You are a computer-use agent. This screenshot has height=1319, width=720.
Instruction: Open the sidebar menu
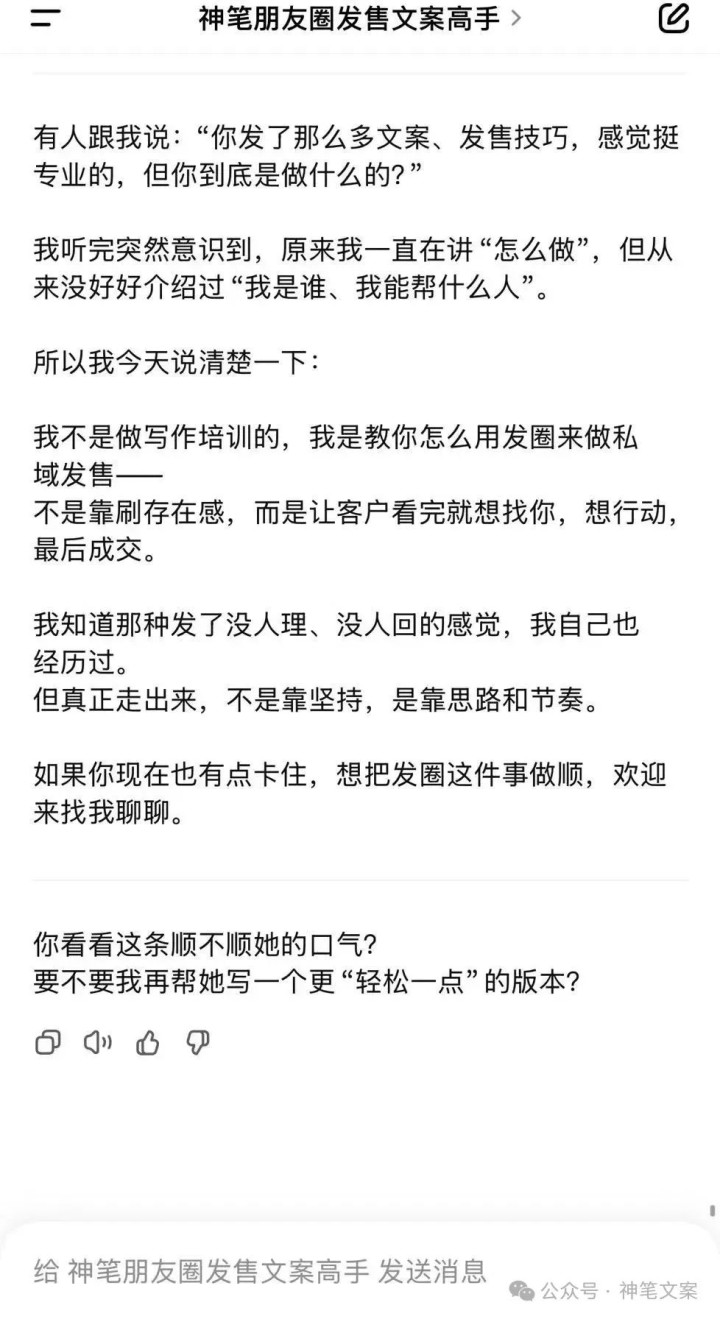(46, 18)
